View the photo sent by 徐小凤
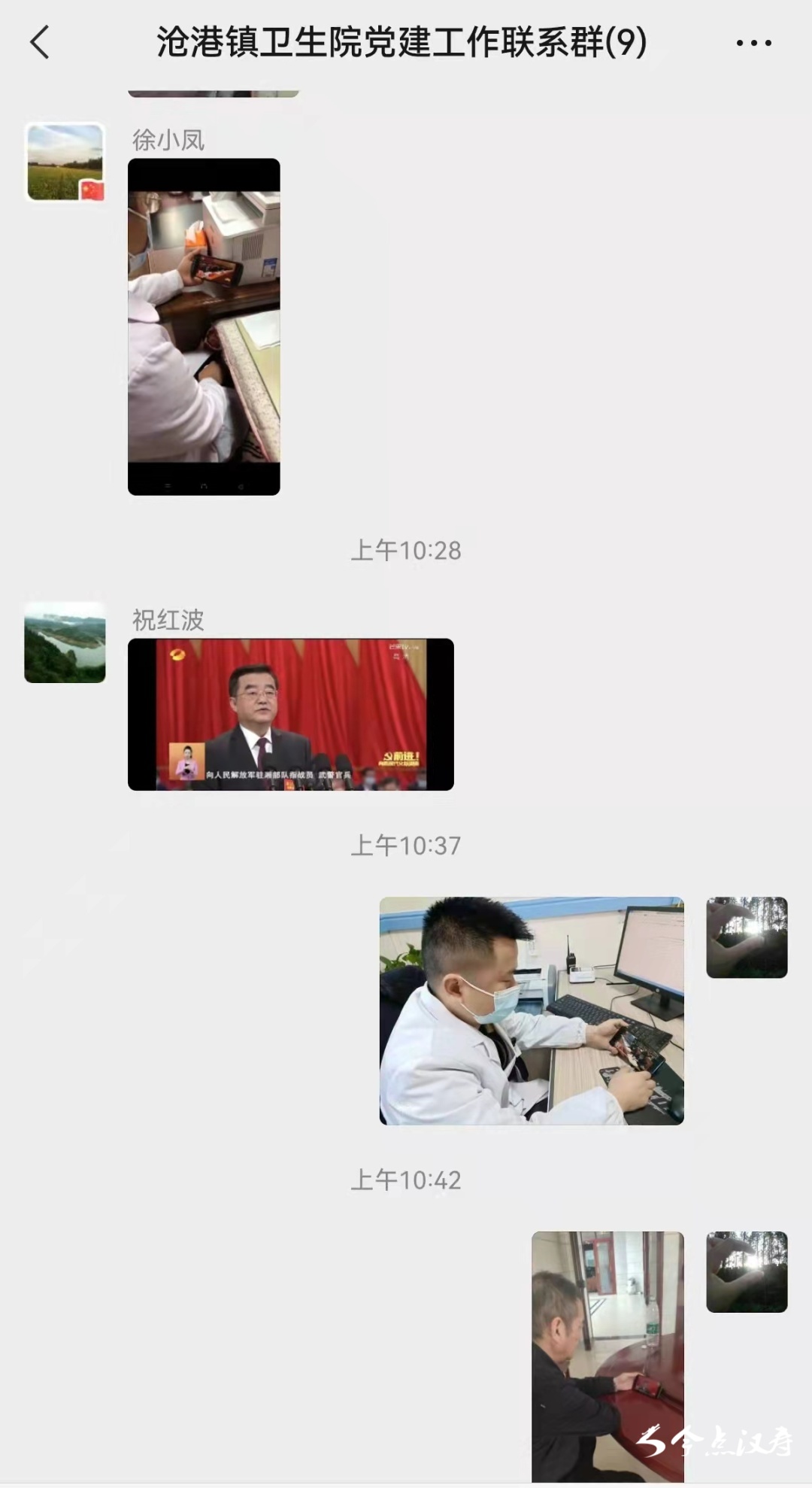This screenshot has width=812, height=1488. coord(204,326)
